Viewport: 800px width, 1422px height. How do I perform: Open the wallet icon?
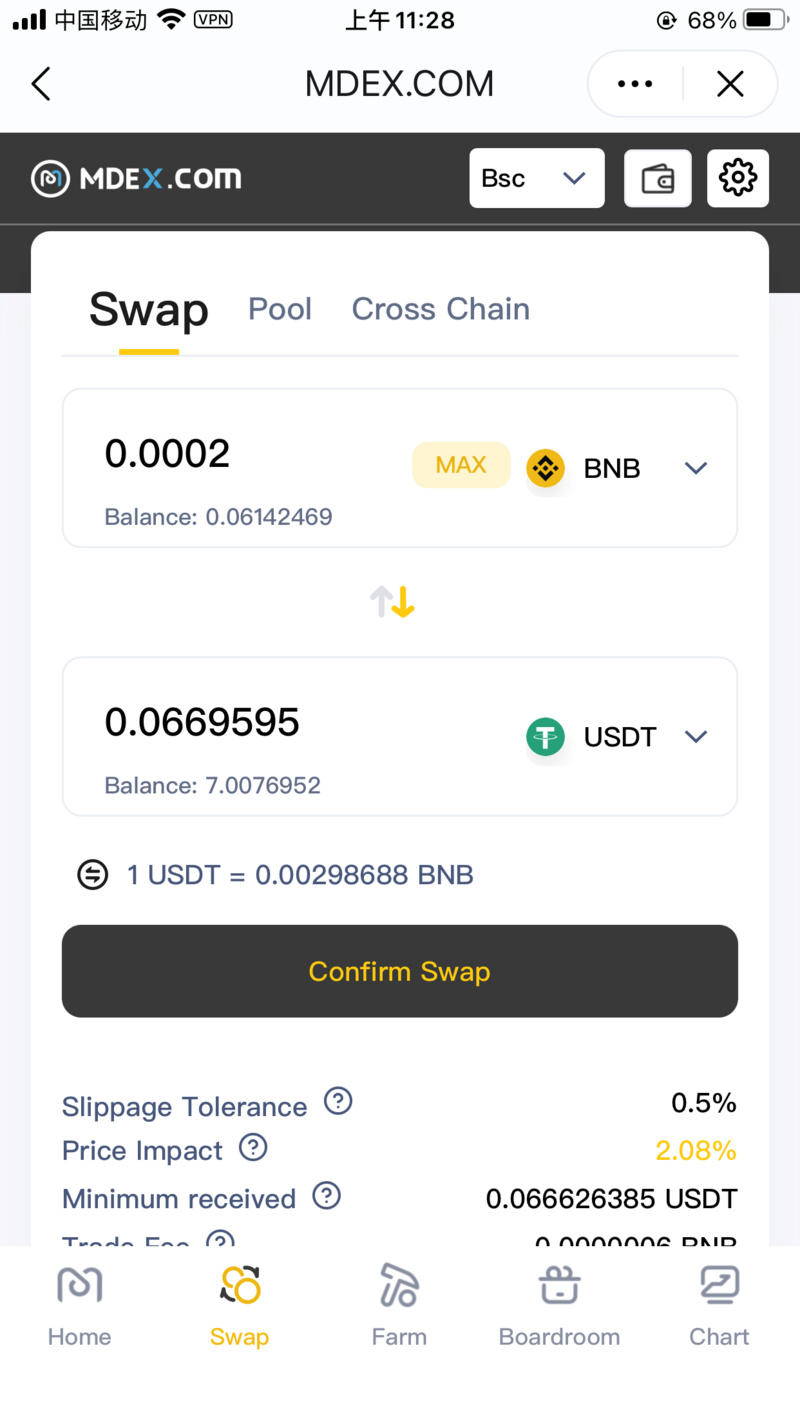point(657,179)
